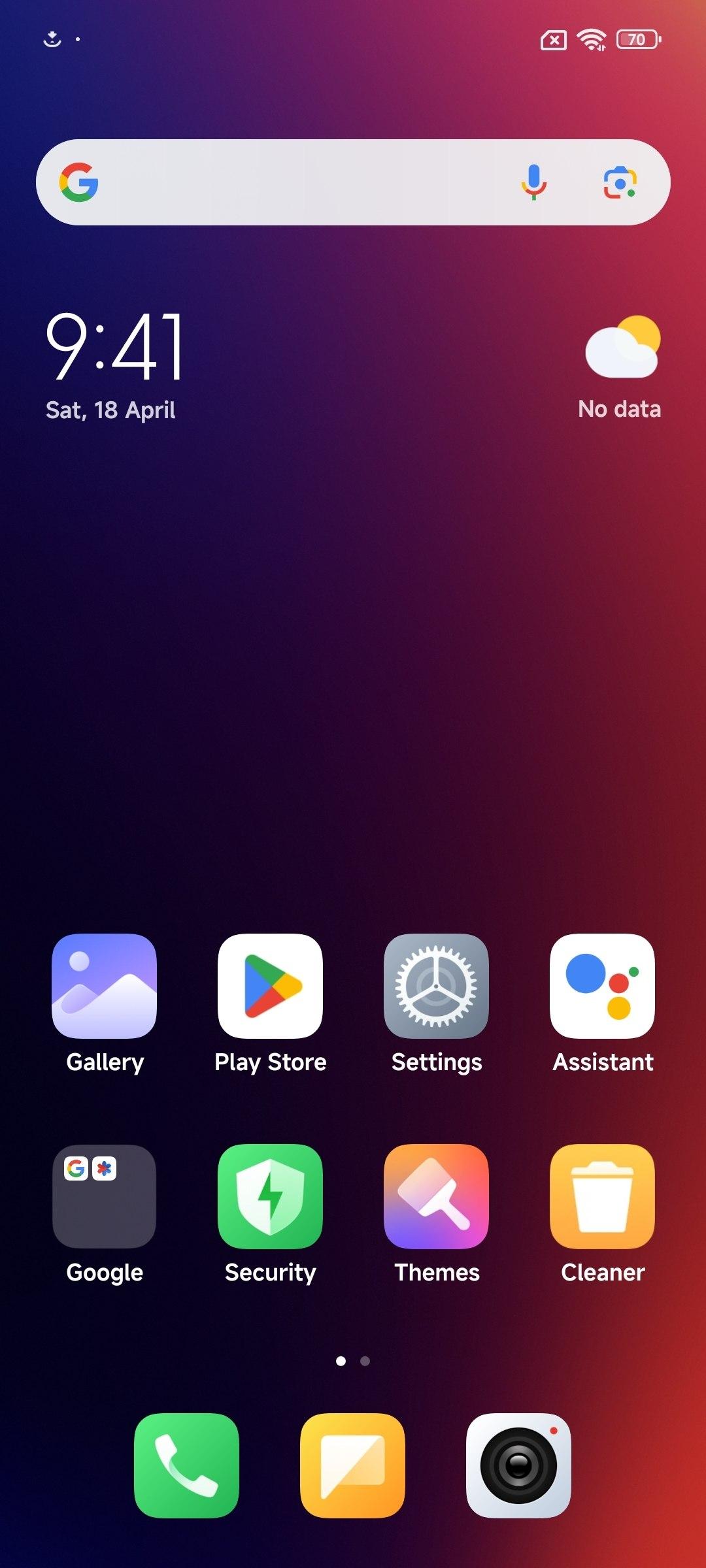Open the yellow Notes app in the dock
The width and height of the screenshot is (706, 1568).
tap(352, 1465)
